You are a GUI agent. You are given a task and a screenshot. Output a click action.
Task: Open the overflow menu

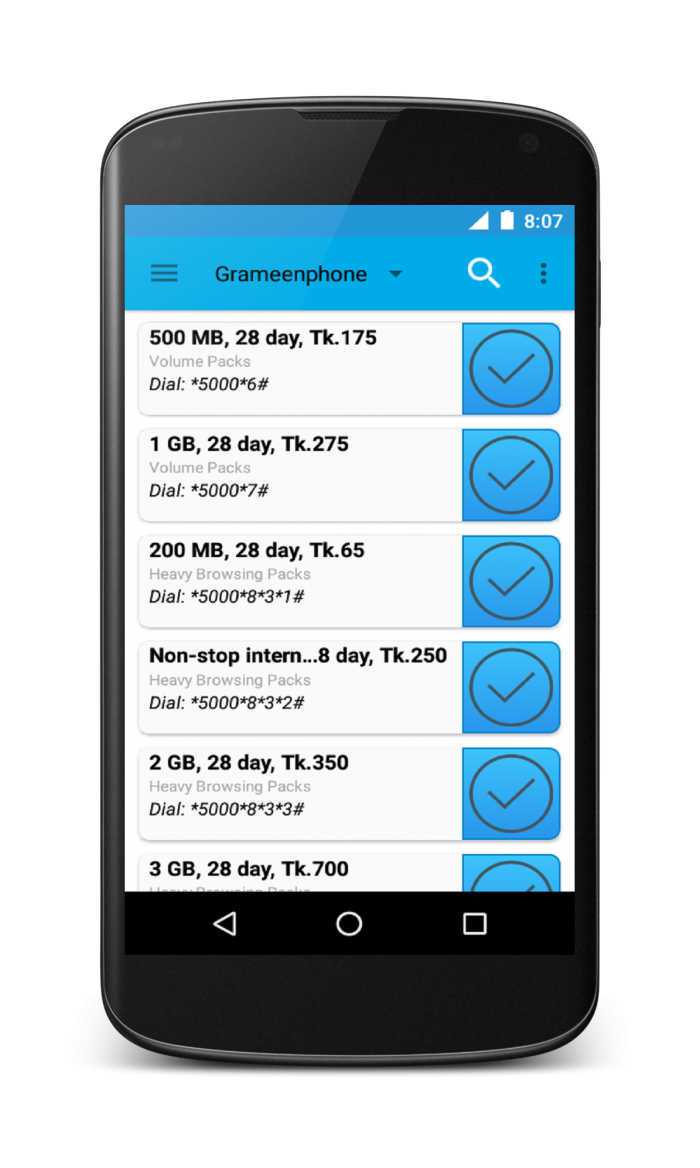click(x=543, y=274)
